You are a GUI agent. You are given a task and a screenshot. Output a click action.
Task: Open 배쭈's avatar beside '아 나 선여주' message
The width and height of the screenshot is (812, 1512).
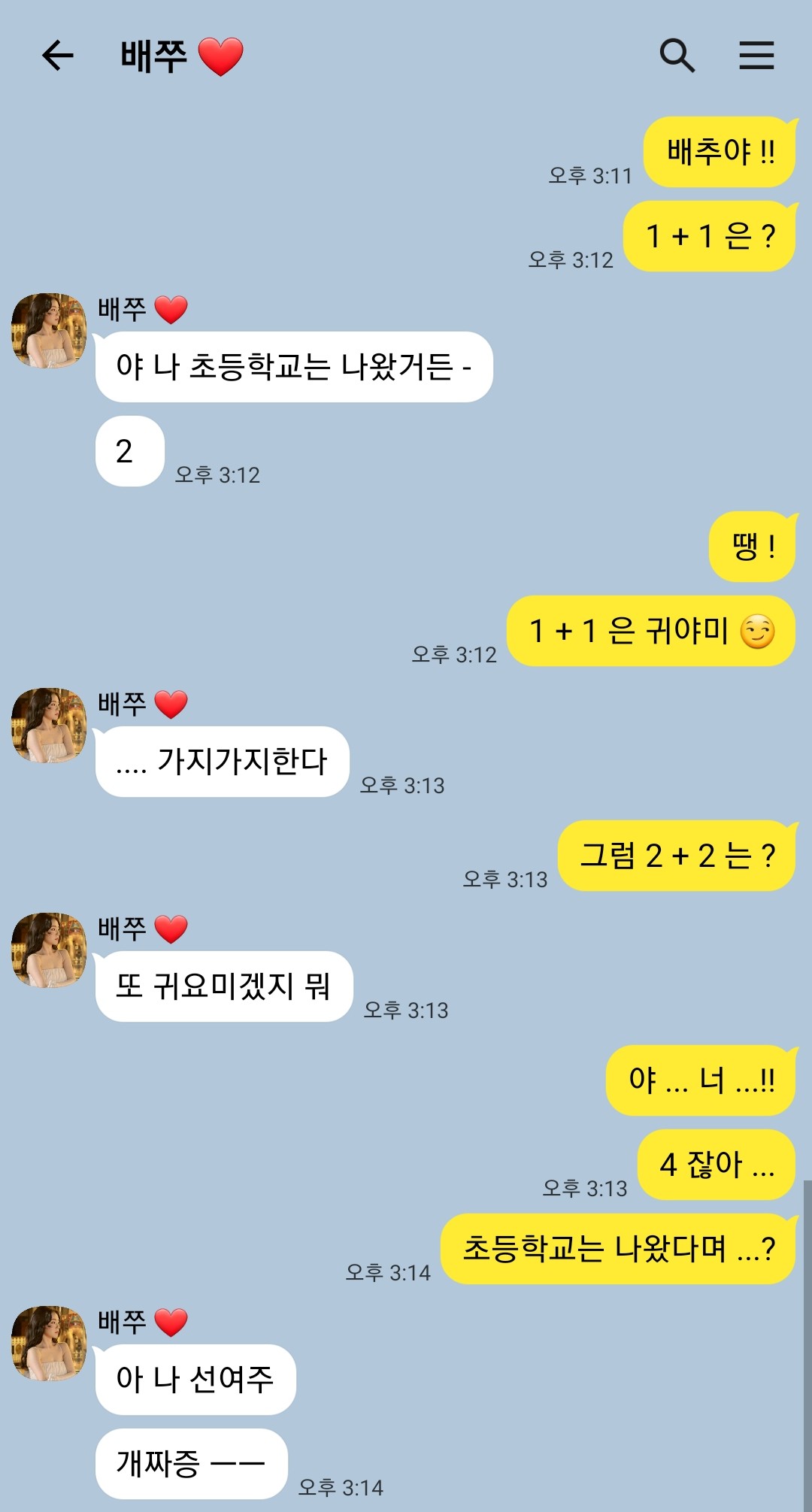[49, 1344]
